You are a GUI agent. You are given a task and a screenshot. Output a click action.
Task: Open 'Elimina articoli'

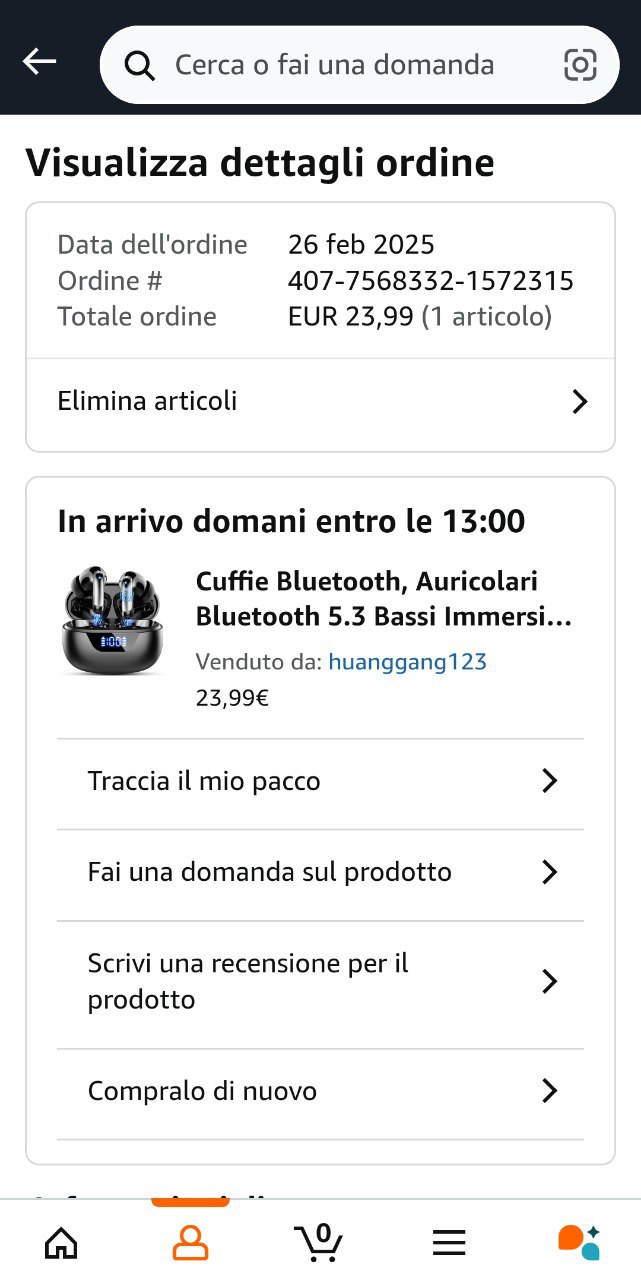tap(320, 402)
